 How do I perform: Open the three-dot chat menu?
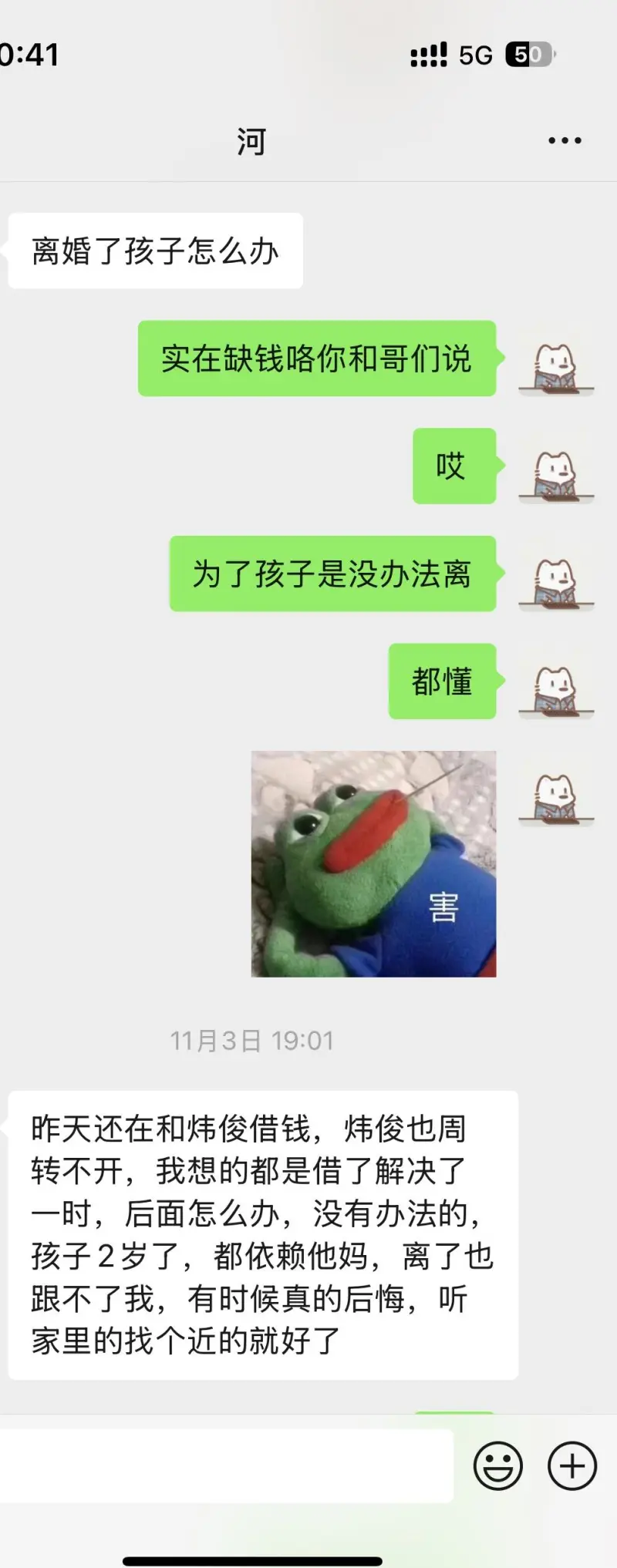coord(565,140)
